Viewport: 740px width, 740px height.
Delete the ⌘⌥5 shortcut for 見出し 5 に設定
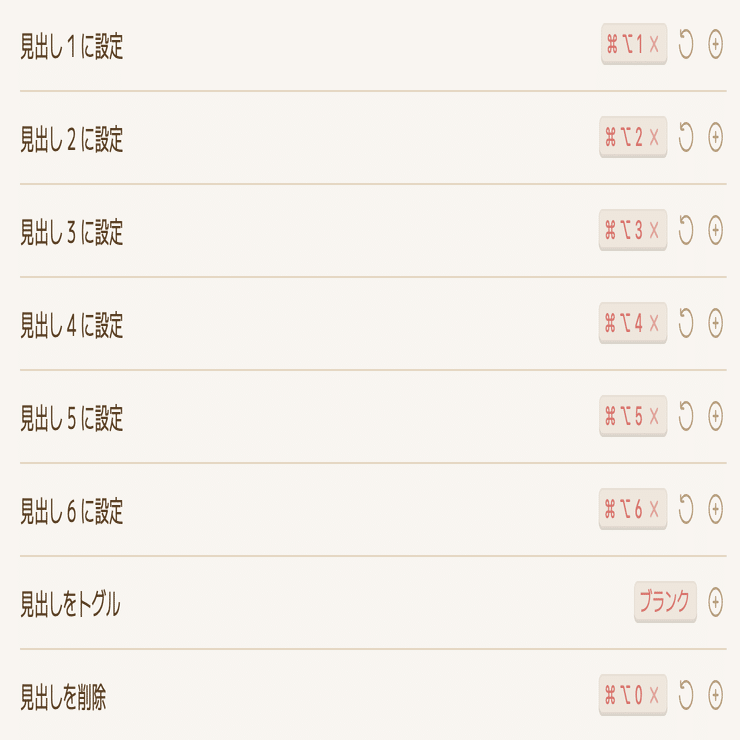point(654,416)
